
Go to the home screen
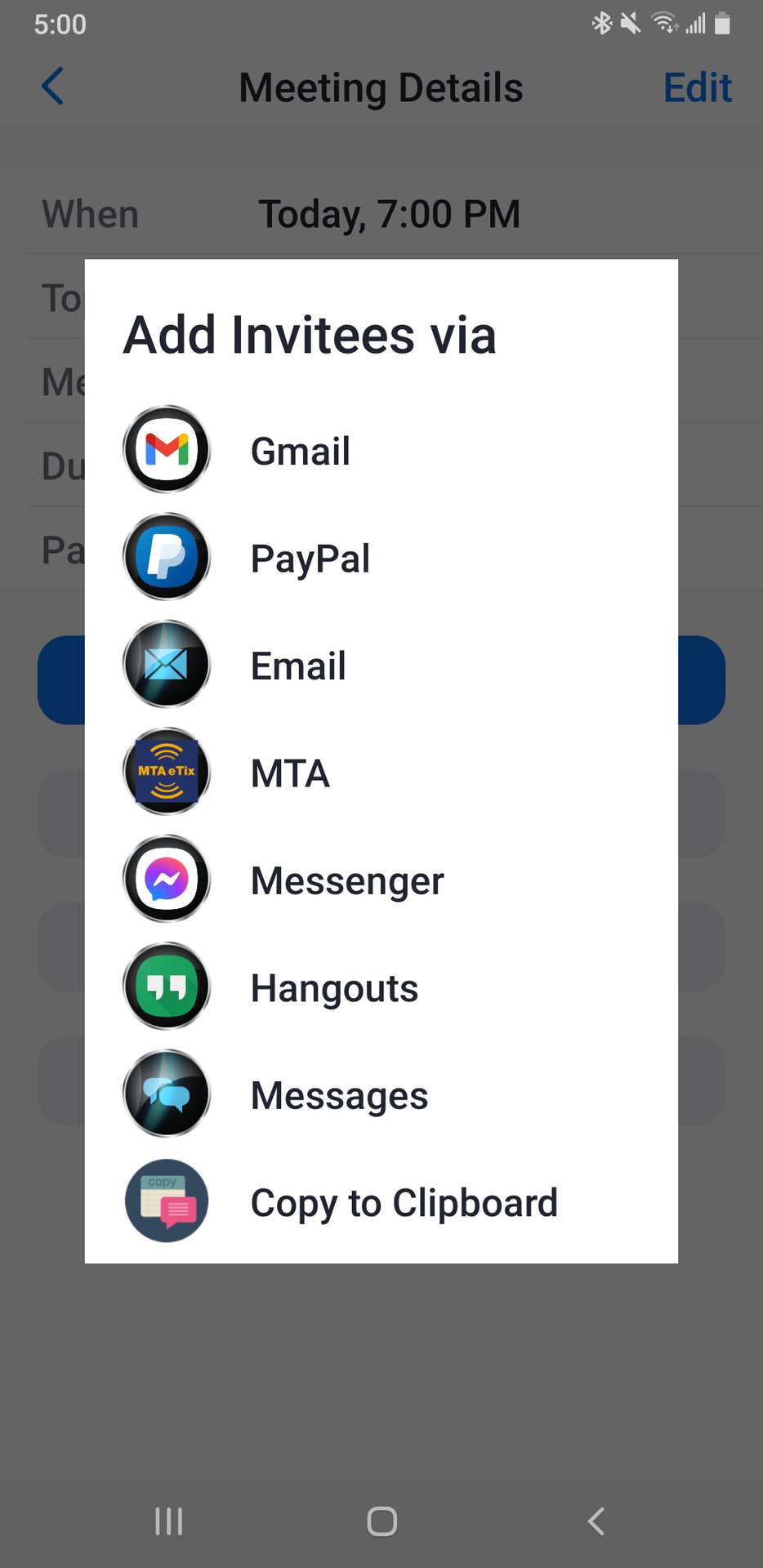click(381, 1521)
